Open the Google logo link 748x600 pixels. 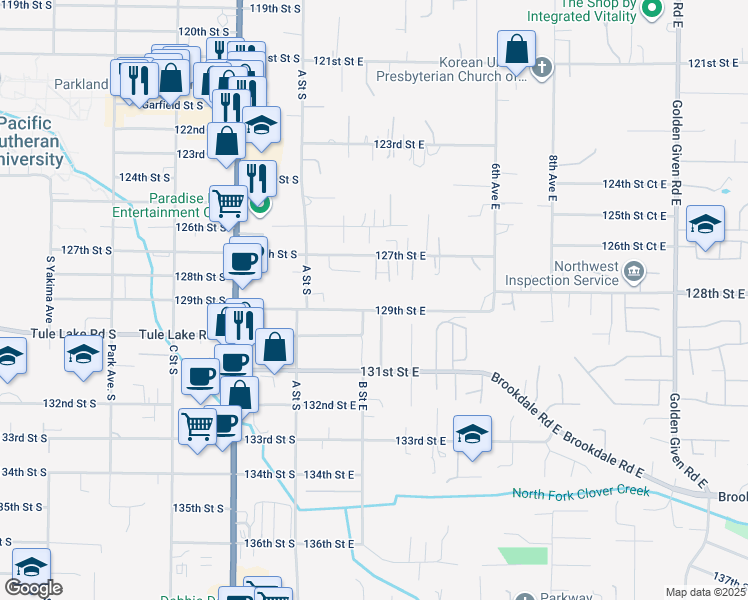(x=34, y=588)
